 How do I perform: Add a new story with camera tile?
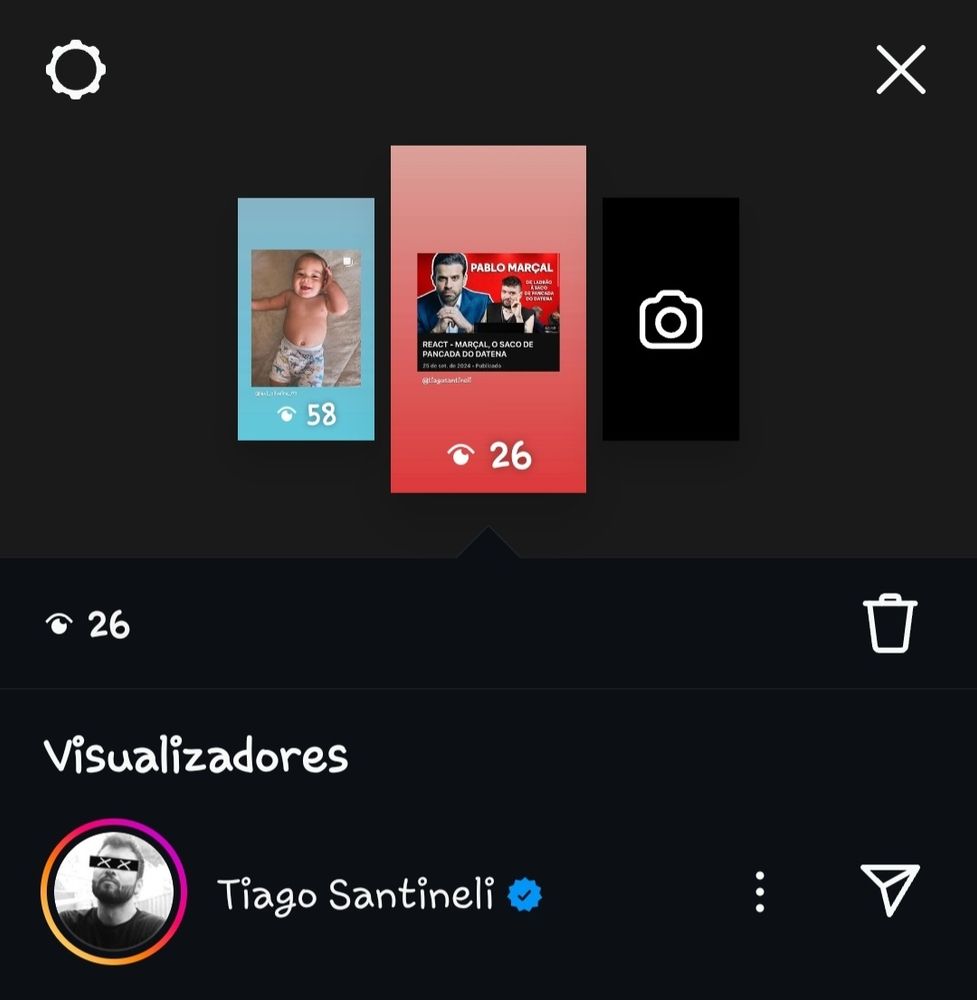pyautogui.click(x=671, y=319)
